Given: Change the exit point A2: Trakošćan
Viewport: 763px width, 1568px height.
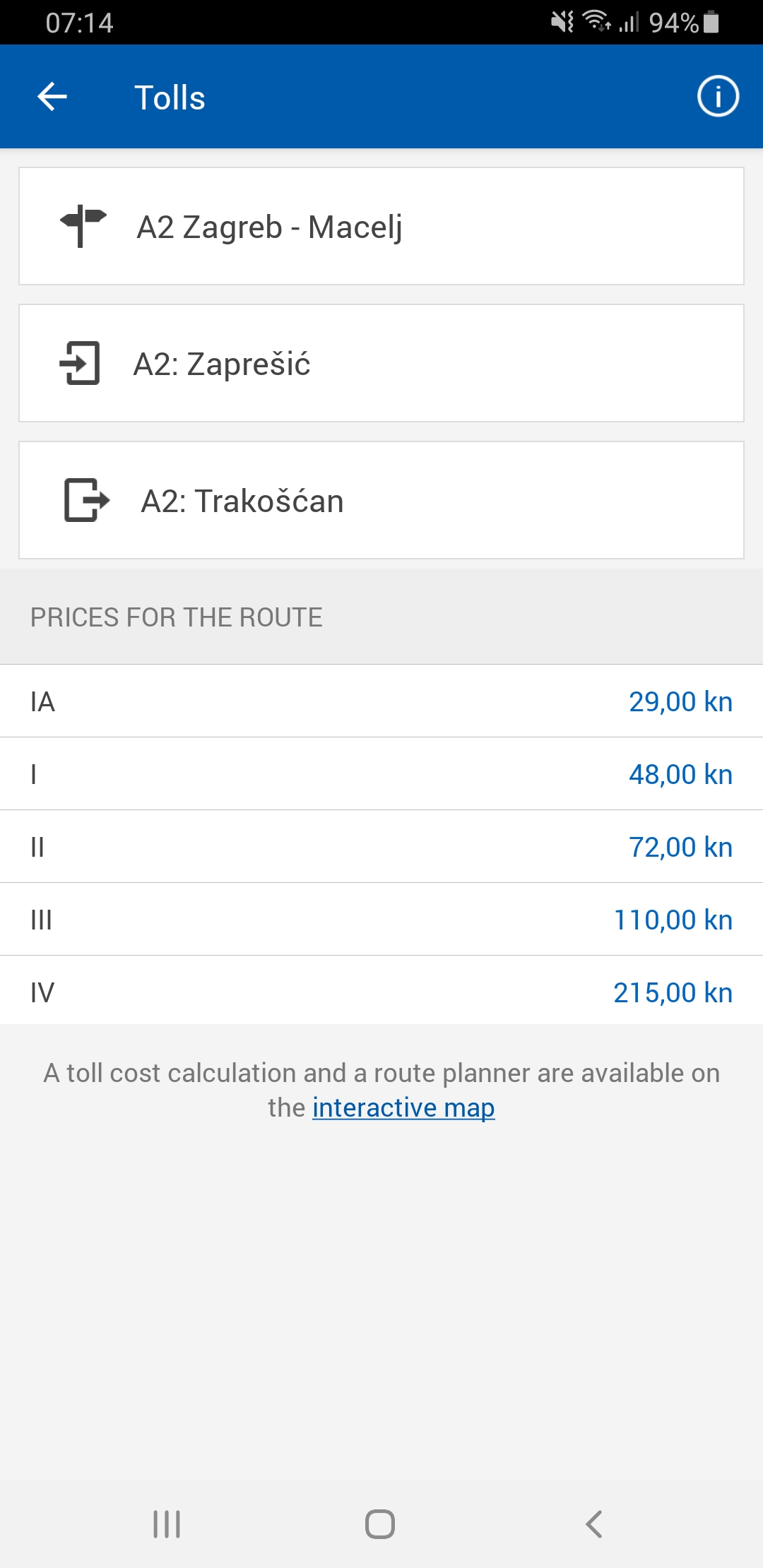Looking at the screenshot, I should (x=381, y=501).
